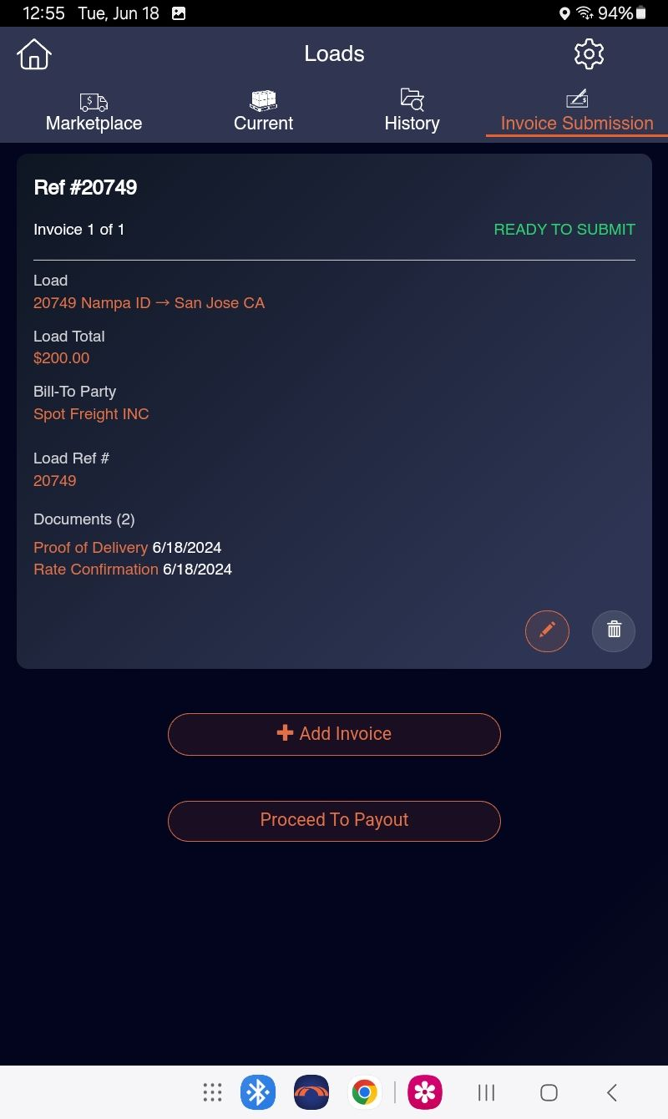Select the Invoice Submission tab
The height and width of the screenshot is (1119, 668).
(576, 112)
